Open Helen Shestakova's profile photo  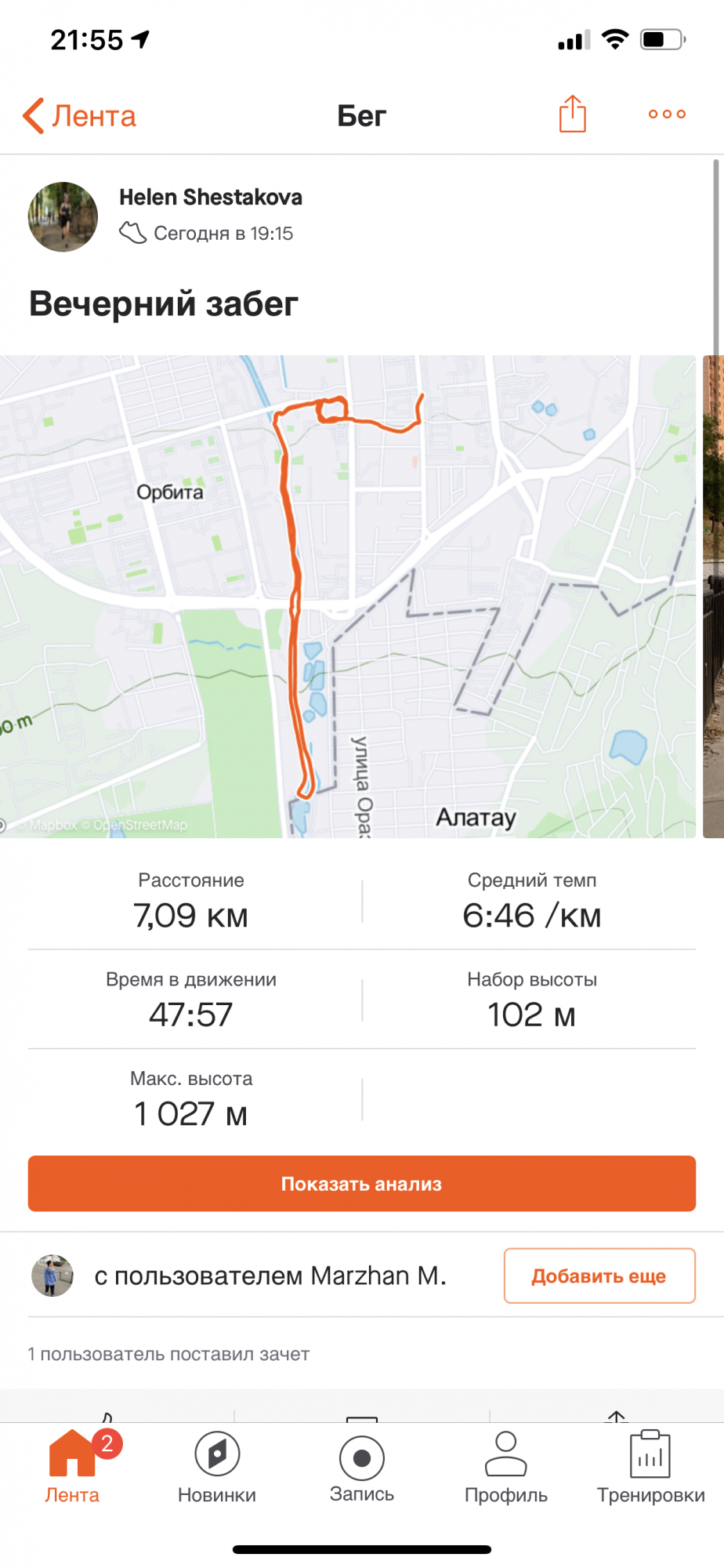[63, 217]
